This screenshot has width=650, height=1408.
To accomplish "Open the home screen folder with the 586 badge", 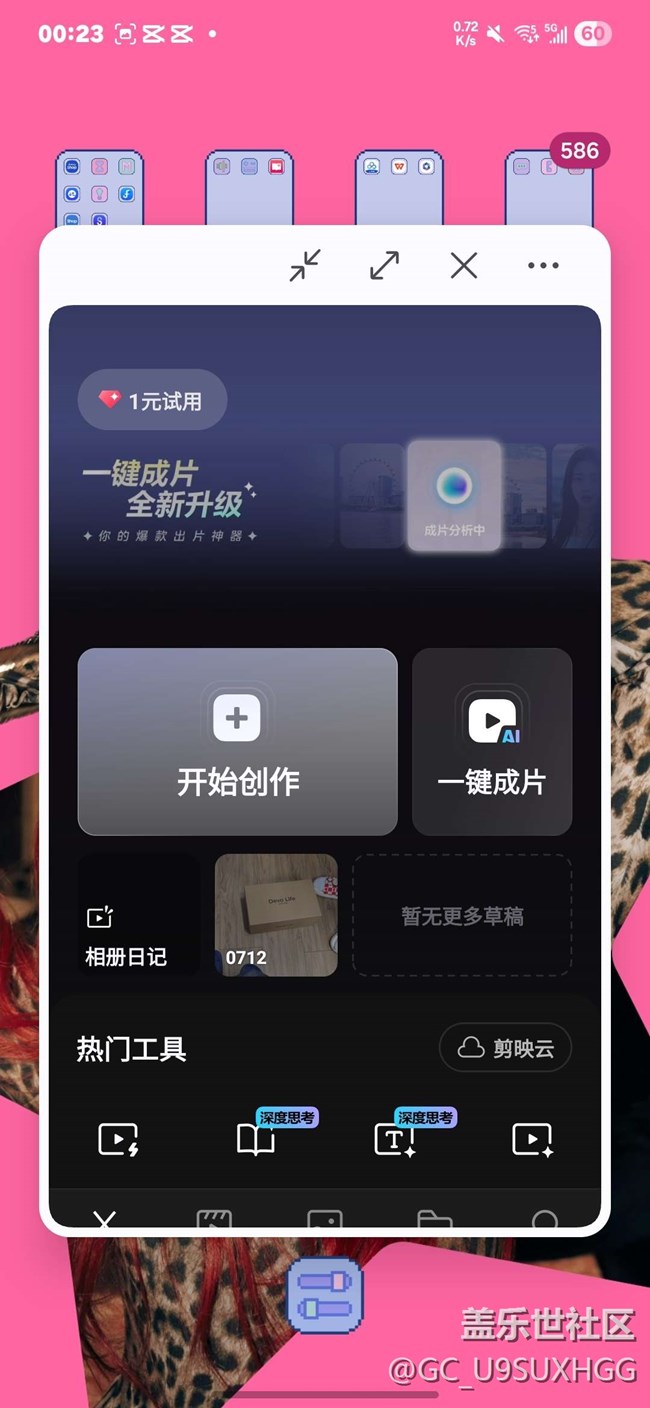I will [x=548, y=188].
